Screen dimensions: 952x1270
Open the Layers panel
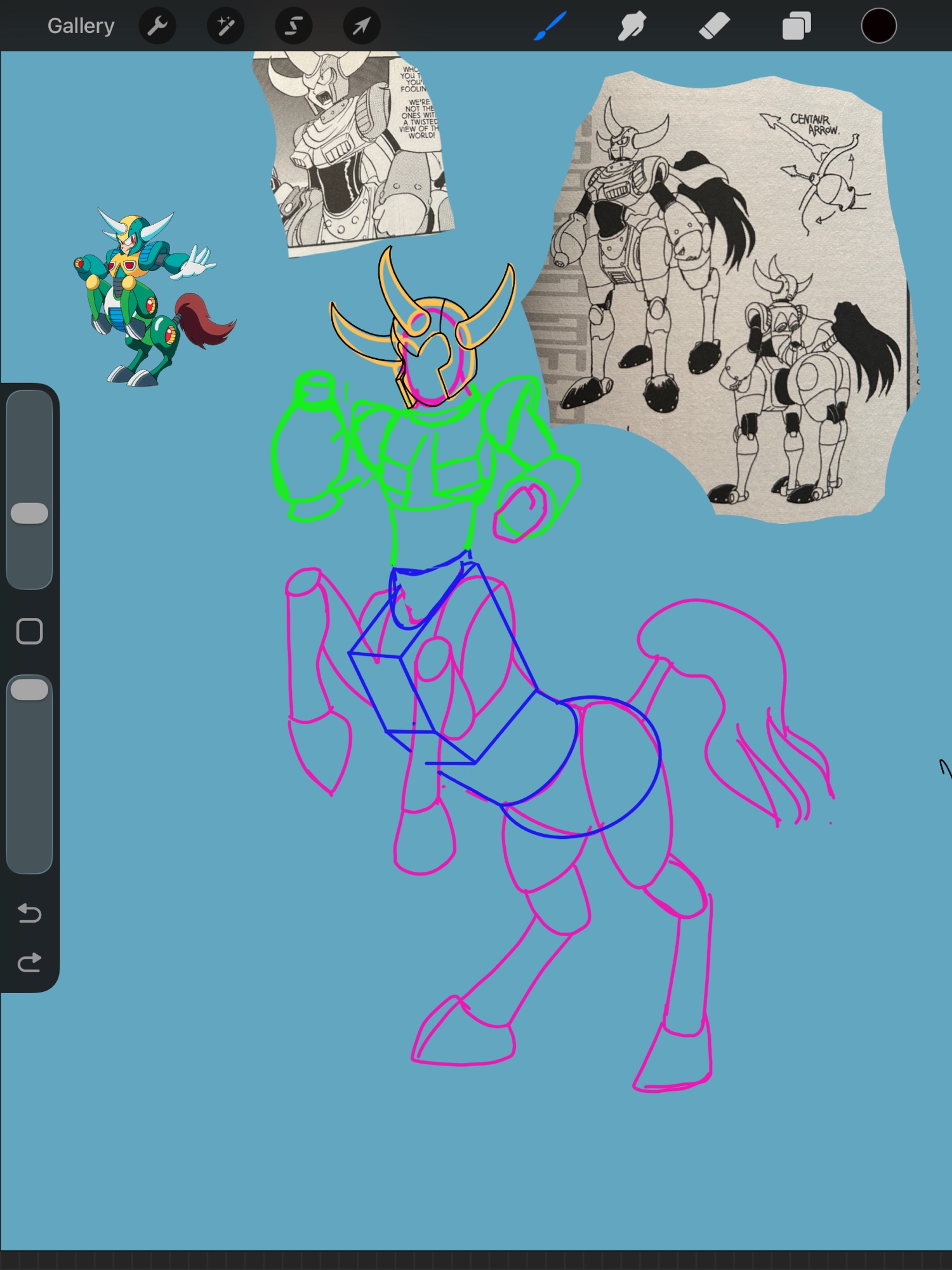pyautogui.click(x=797, y=26)
